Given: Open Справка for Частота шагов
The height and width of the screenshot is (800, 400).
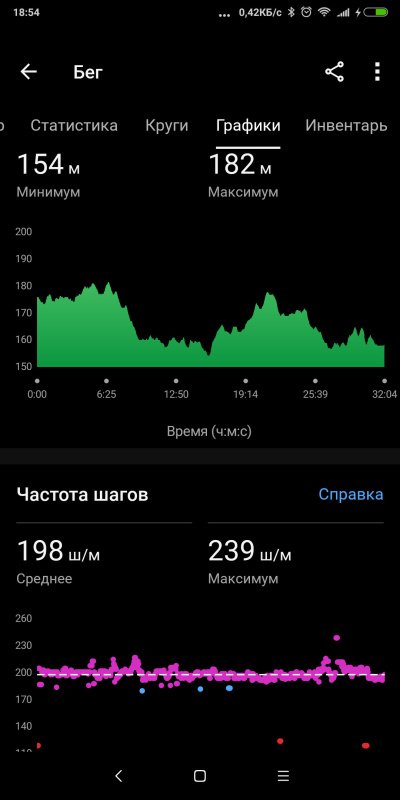Looking at the screenshot, I should [351, 494].
